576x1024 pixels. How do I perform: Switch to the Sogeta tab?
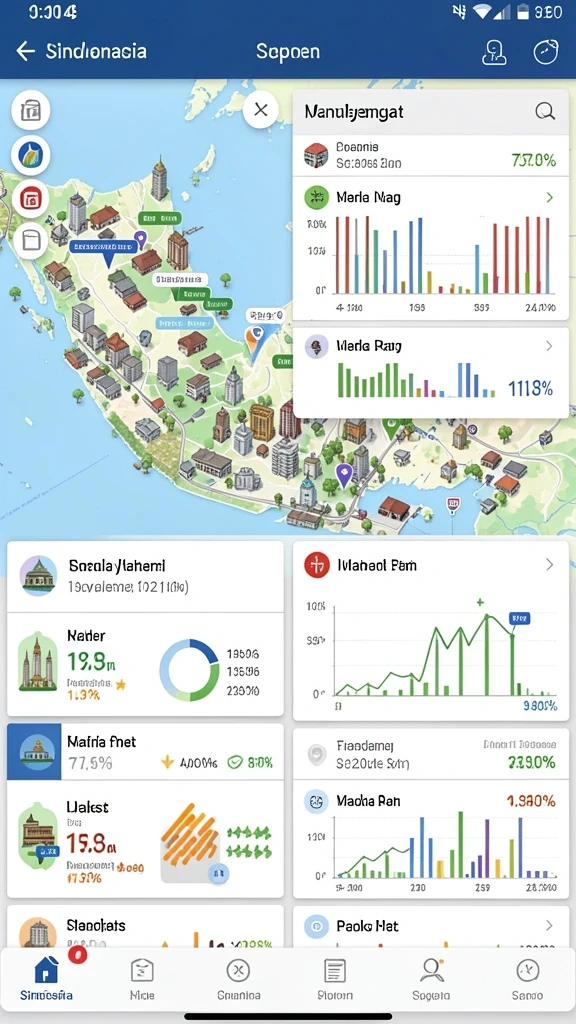(x=431, y=980)
